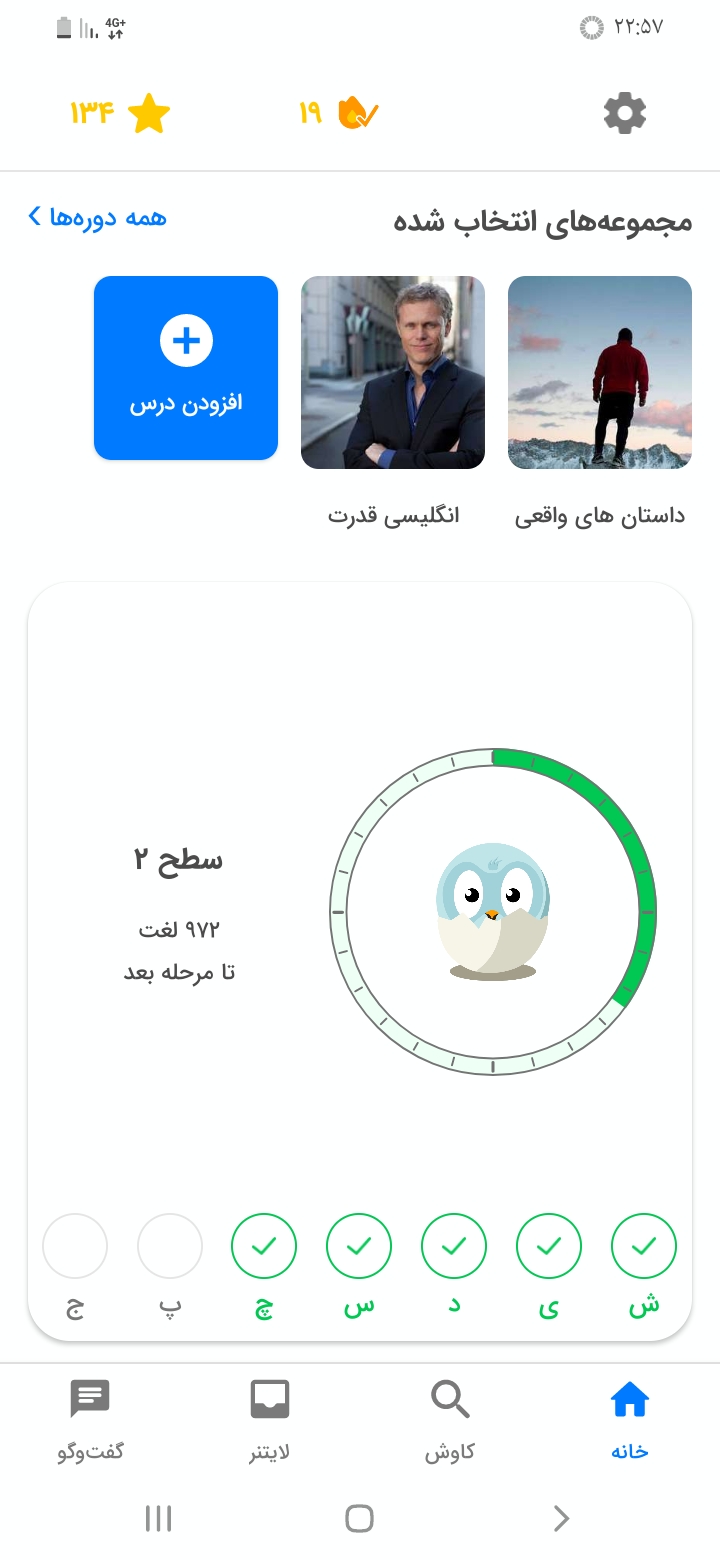This screenshot has height=1560, width=720.
Task: Switch to the کاوش search tab
Action: (x=450, y=1420)
